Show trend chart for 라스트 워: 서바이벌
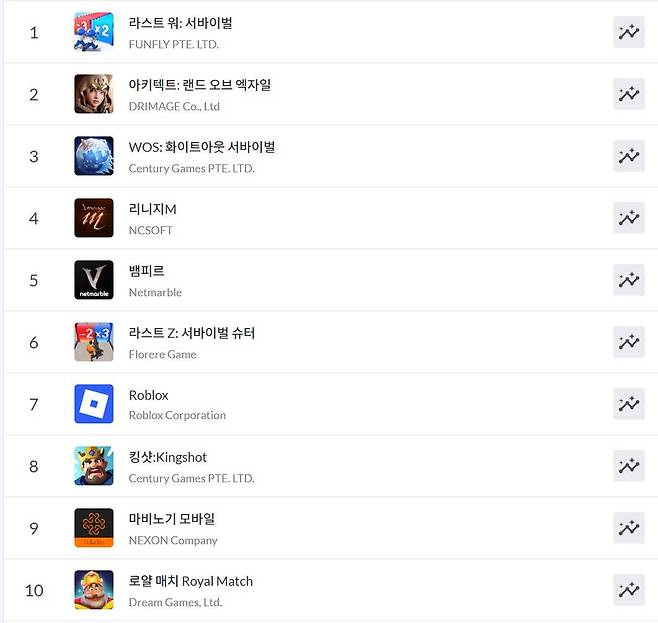 (x=628, y=32)
